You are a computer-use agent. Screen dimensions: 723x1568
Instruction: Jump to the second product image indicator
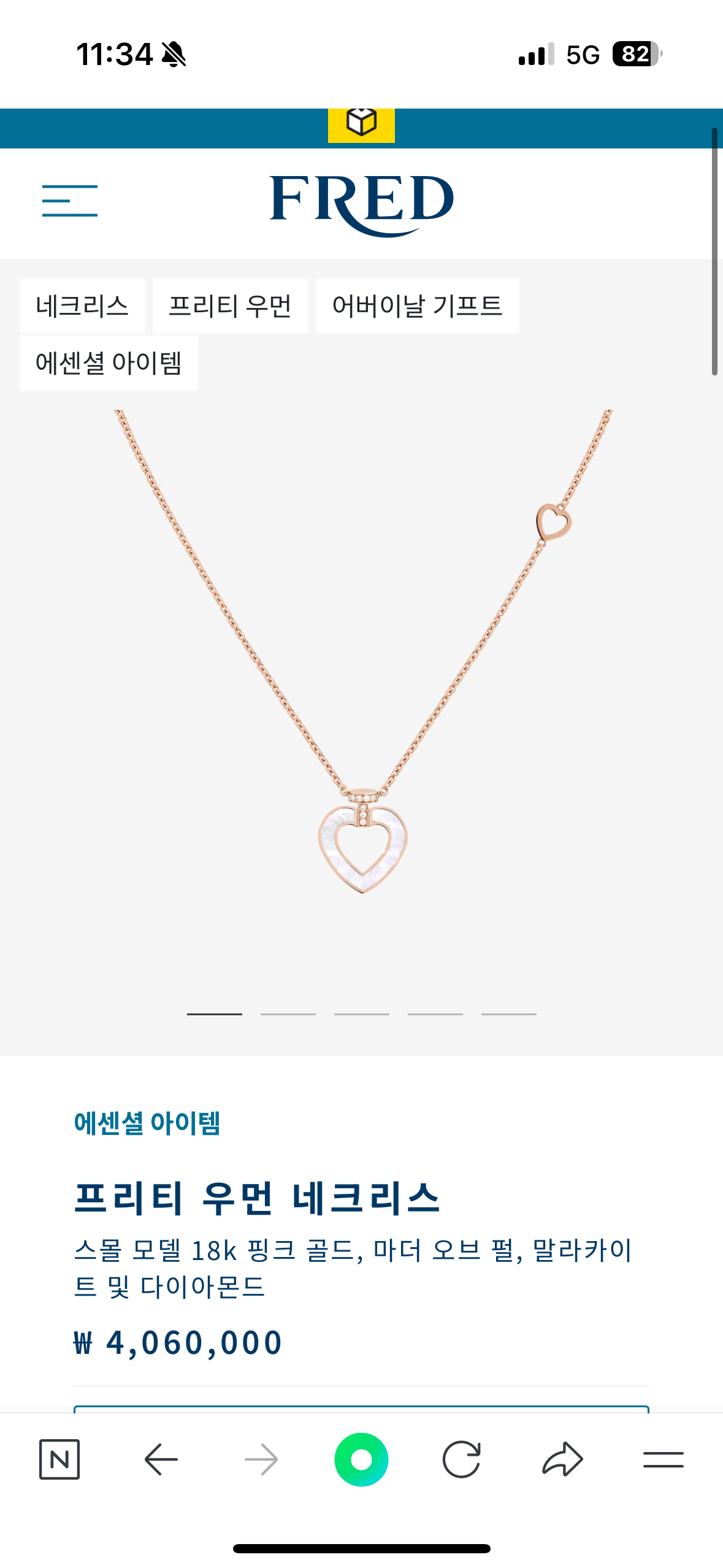pyautogui.click(x=288, y=1014)
